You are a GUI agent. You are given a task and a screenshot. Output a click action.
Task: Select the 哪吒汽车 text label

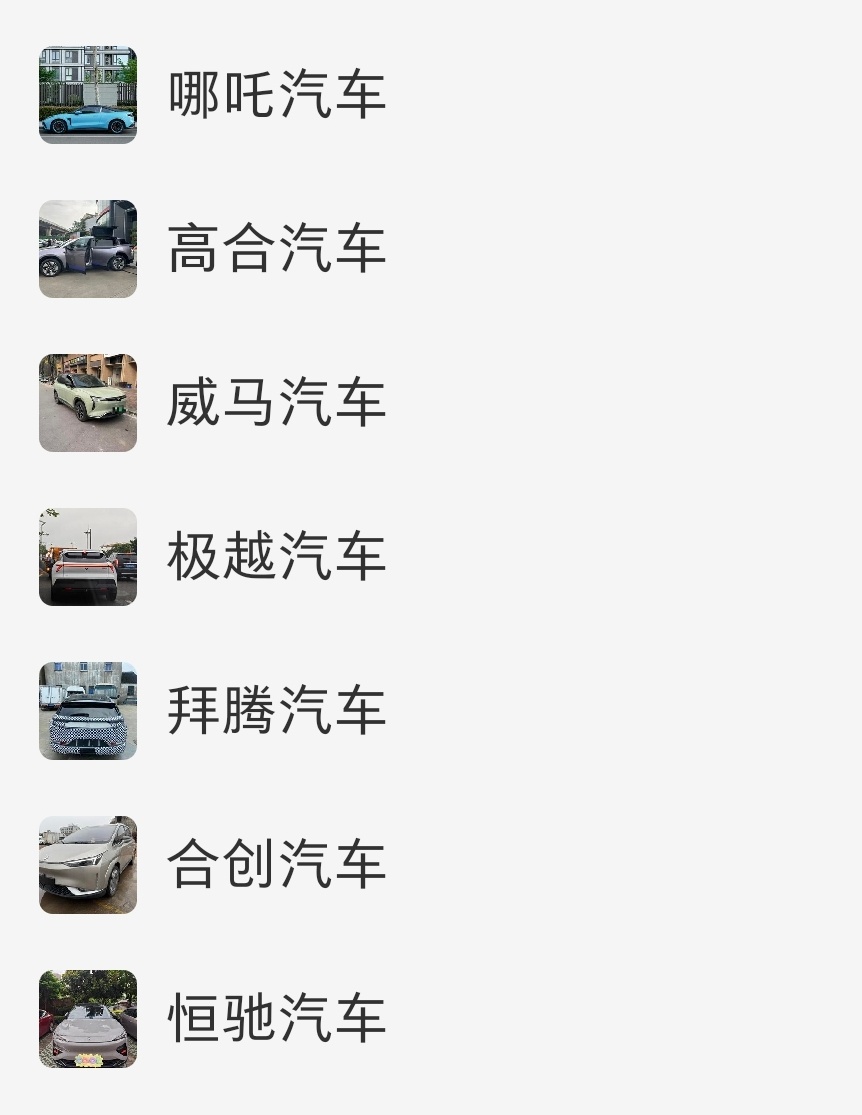tap(276, 94)
